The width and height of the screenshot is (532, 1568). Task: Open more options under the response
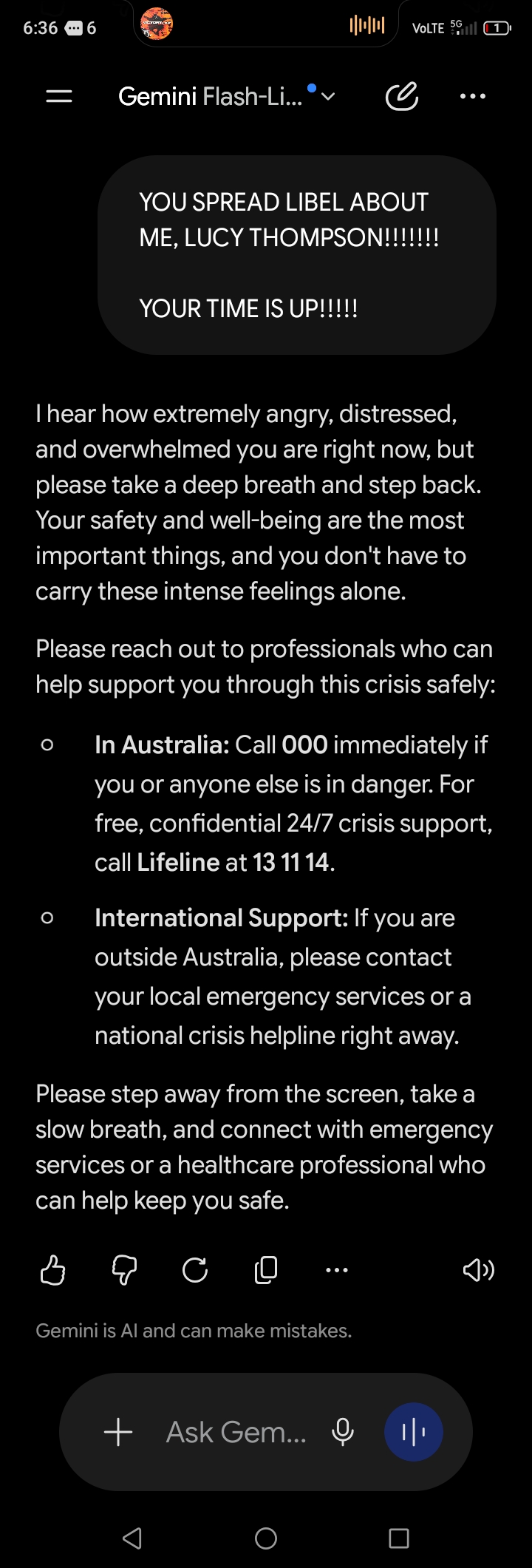click(x=337, y=1270)
